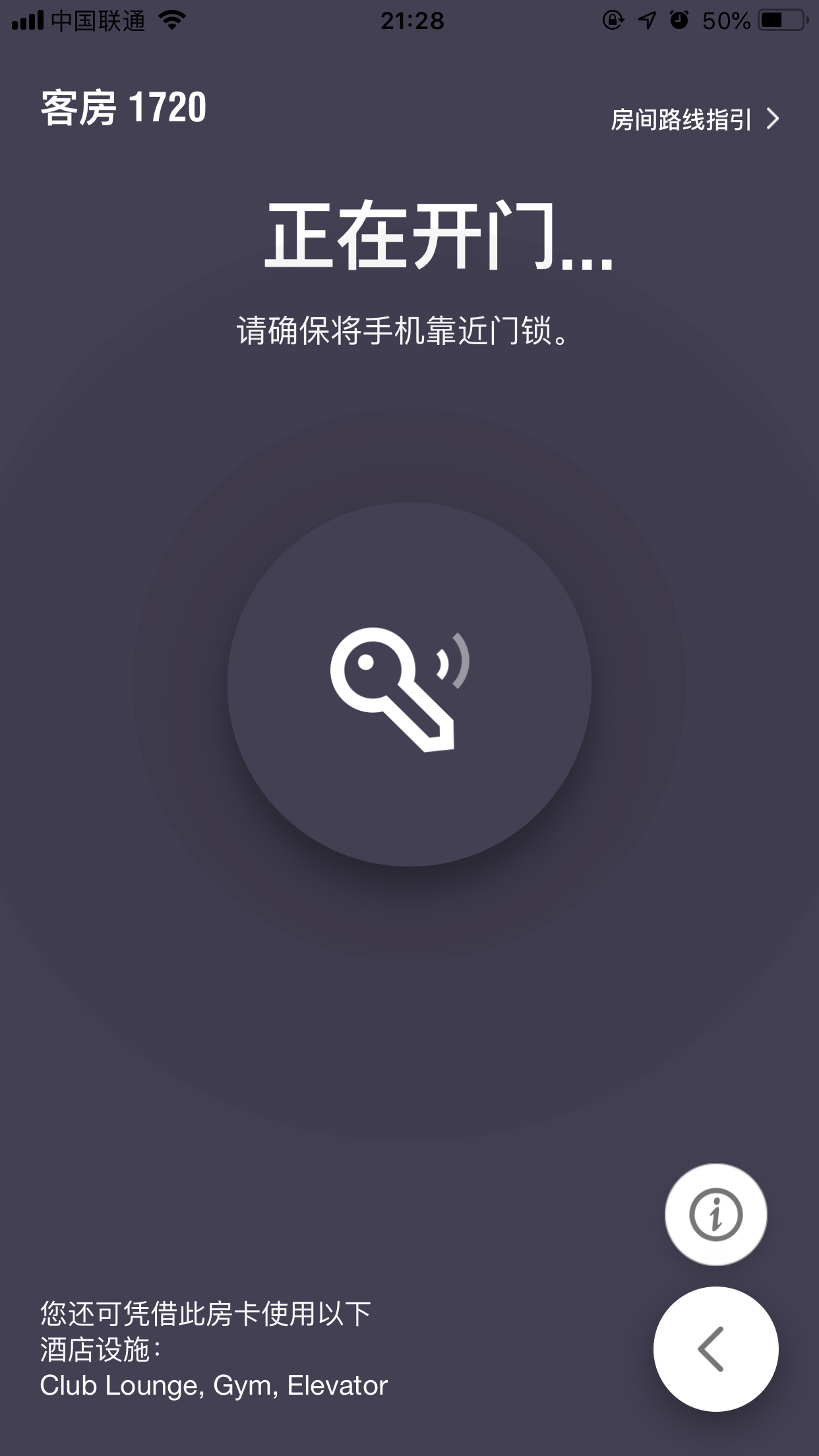Go back with the left arrow button

pos(715,1349)
